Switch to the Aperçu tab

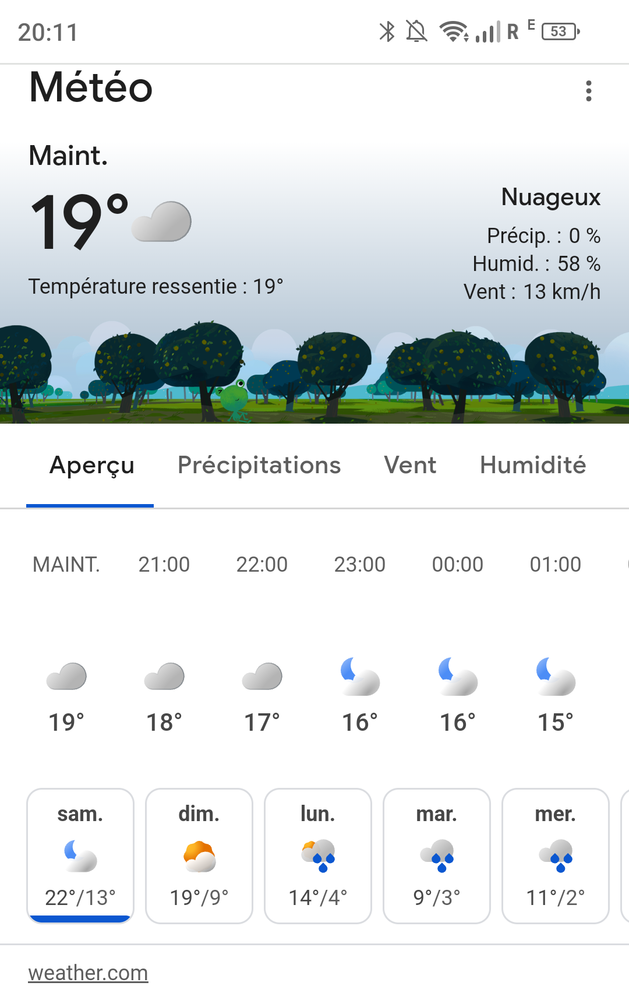(x=92, y=465)
